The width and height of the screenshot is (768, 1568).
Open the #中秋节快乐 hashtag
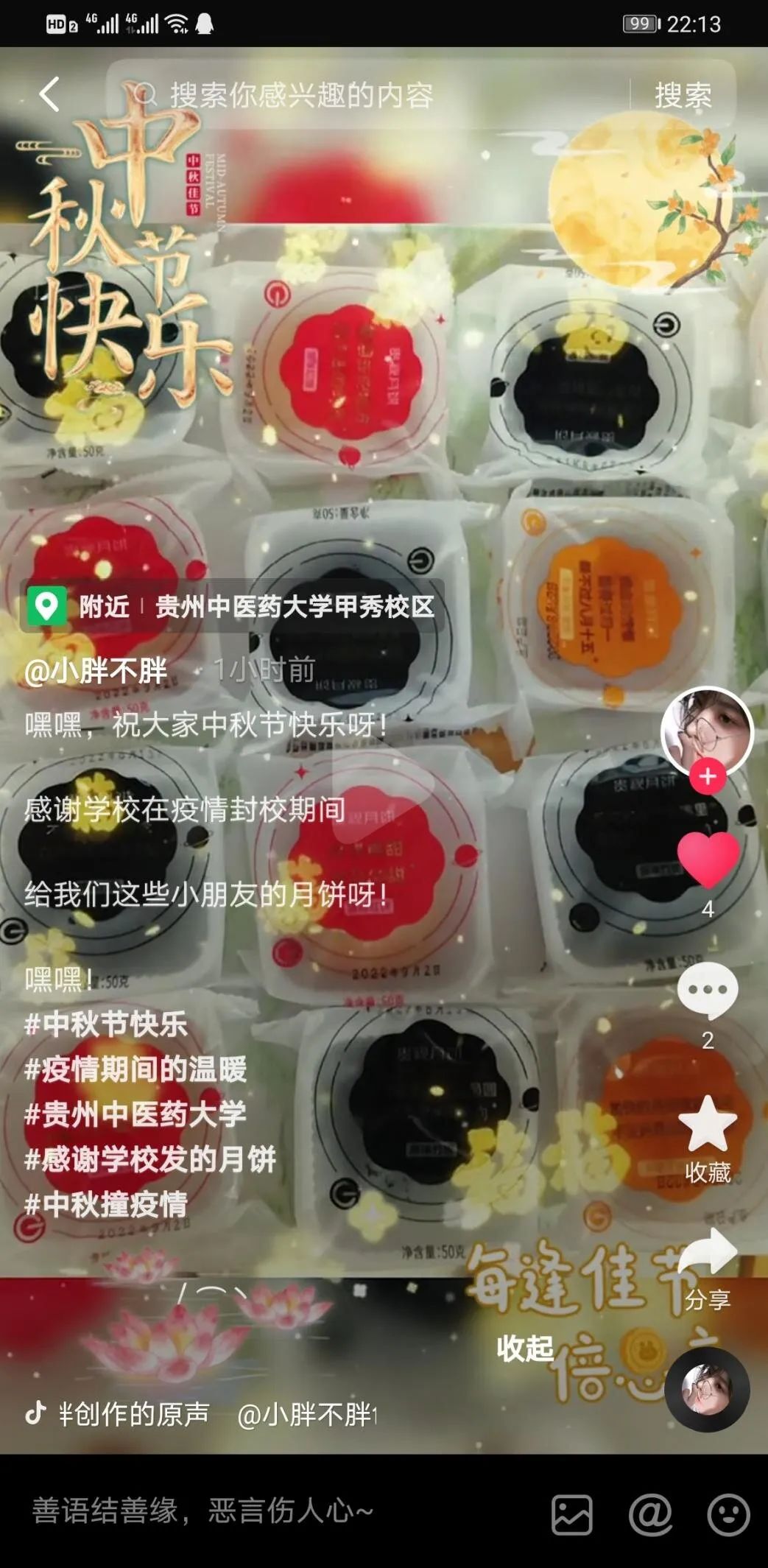pos(106,1024)
